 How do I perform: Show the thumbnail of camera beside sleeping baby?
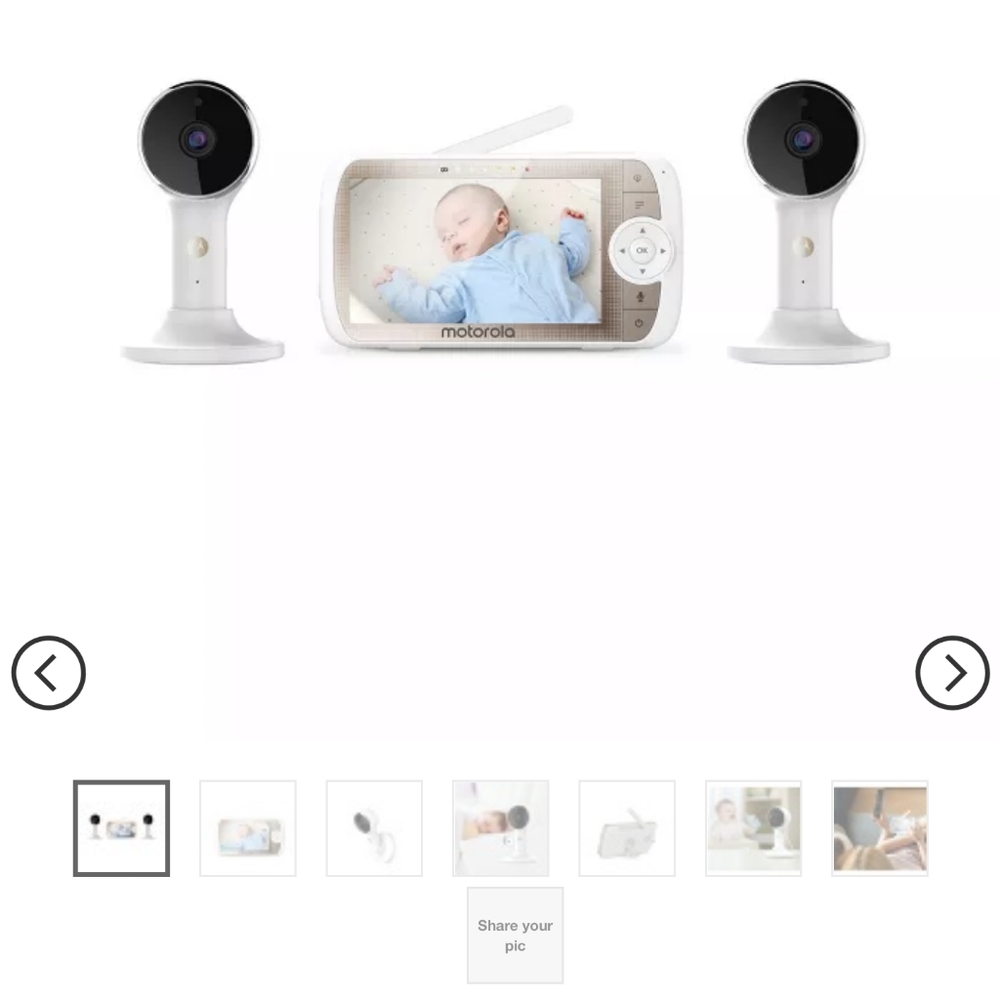(500, 828)
